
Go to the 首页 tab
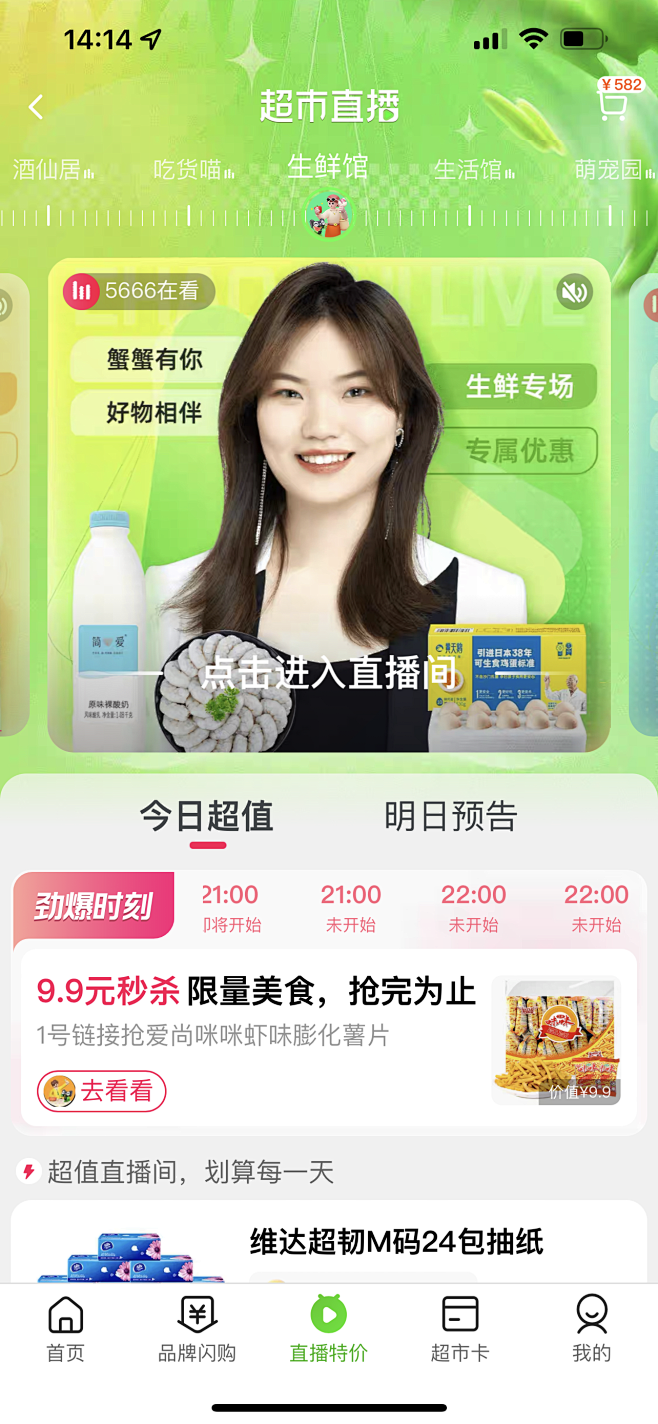point(66,1329)
